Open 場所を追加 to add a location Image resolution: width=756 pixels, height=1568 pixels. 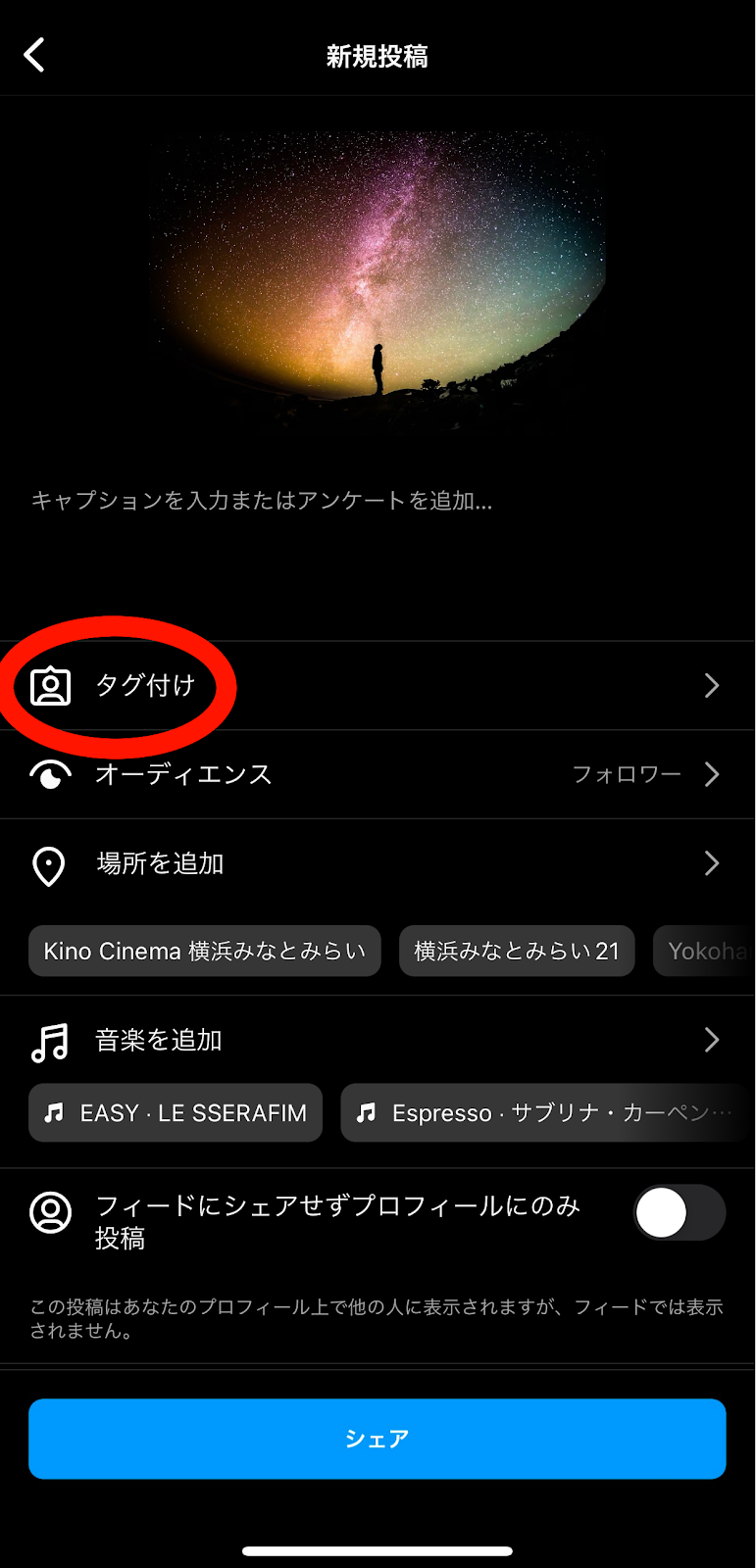coord(378,863)
